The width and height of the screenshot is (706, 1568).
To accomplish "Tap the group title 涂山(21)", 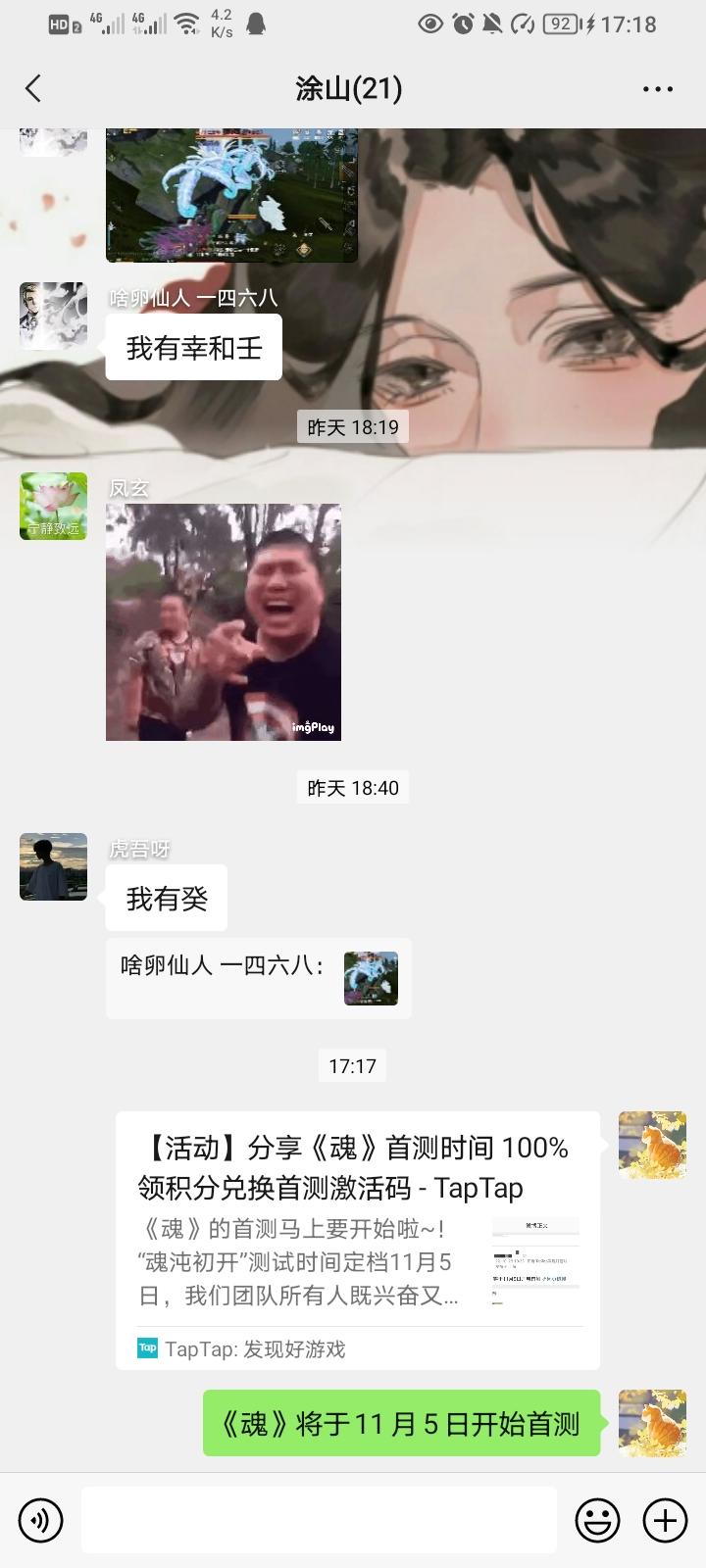I will 352,88.
